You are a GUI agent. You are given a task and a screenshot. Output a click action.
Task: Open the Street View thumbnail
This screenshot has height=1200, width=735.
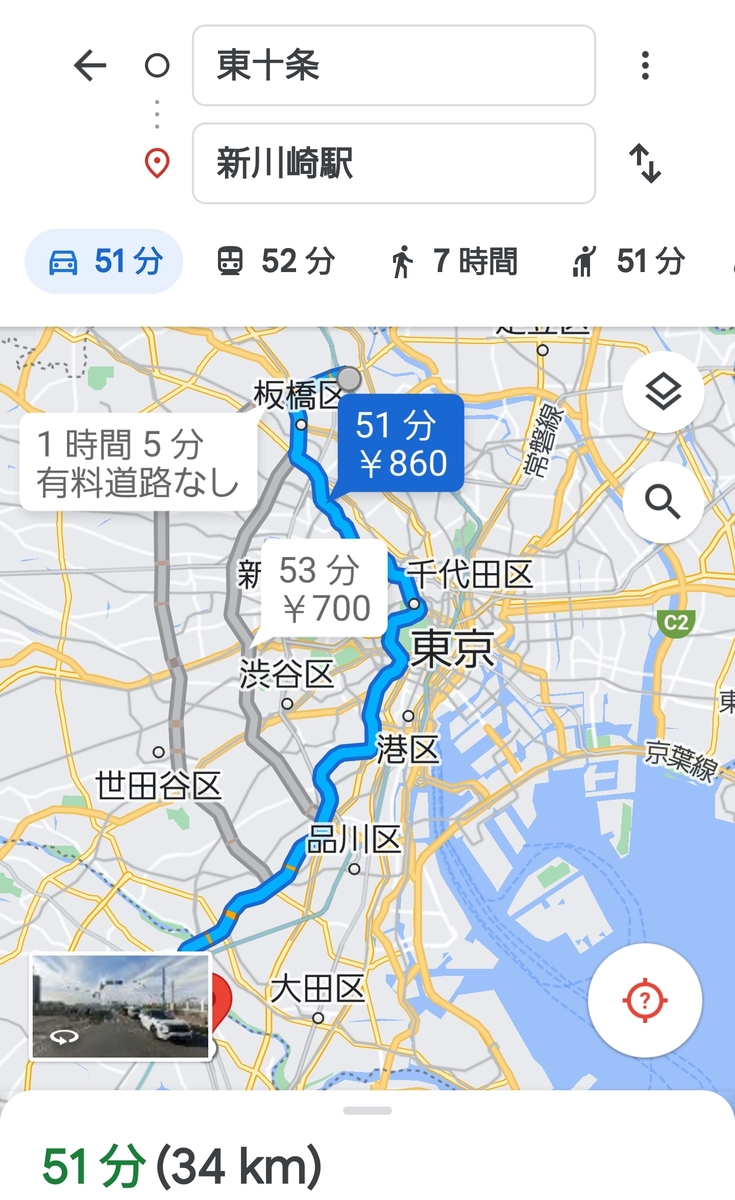[x=121, y=1006]
